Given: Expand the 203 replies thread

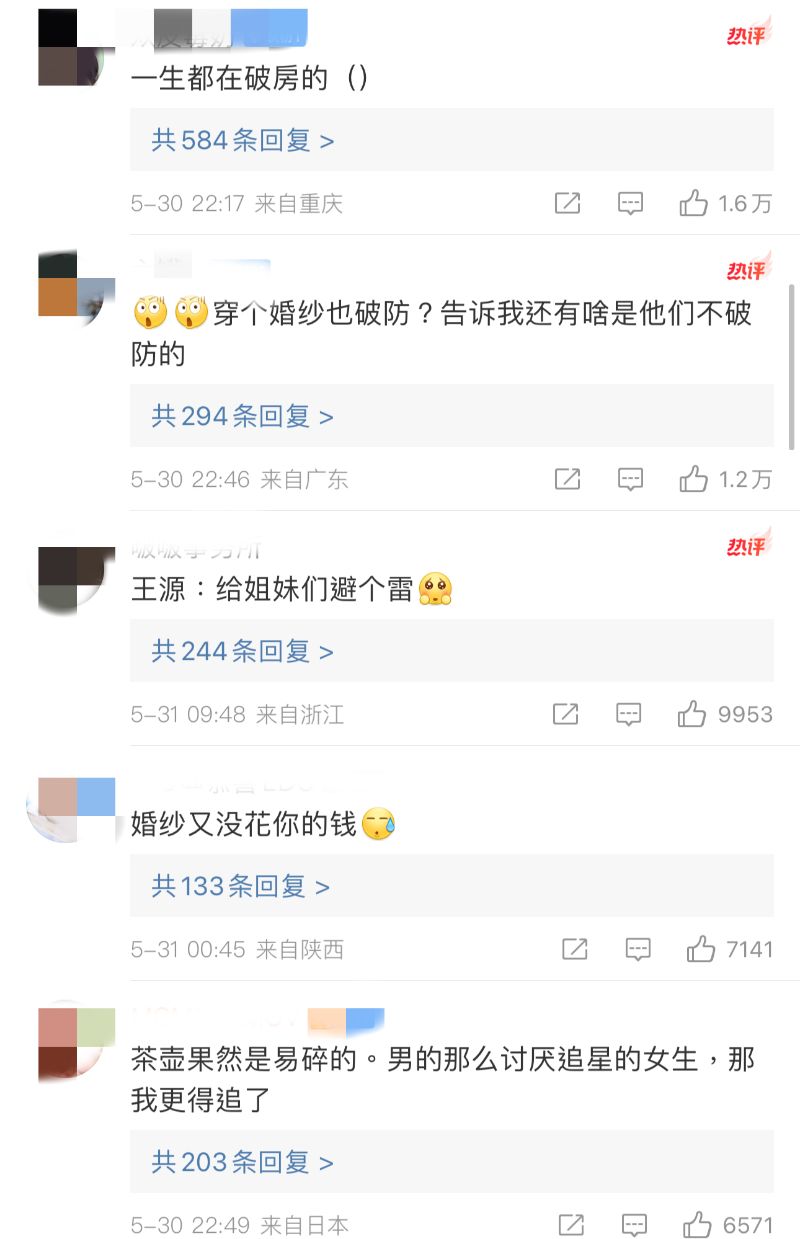Looking at the screenshot, I should (243, 1162).
